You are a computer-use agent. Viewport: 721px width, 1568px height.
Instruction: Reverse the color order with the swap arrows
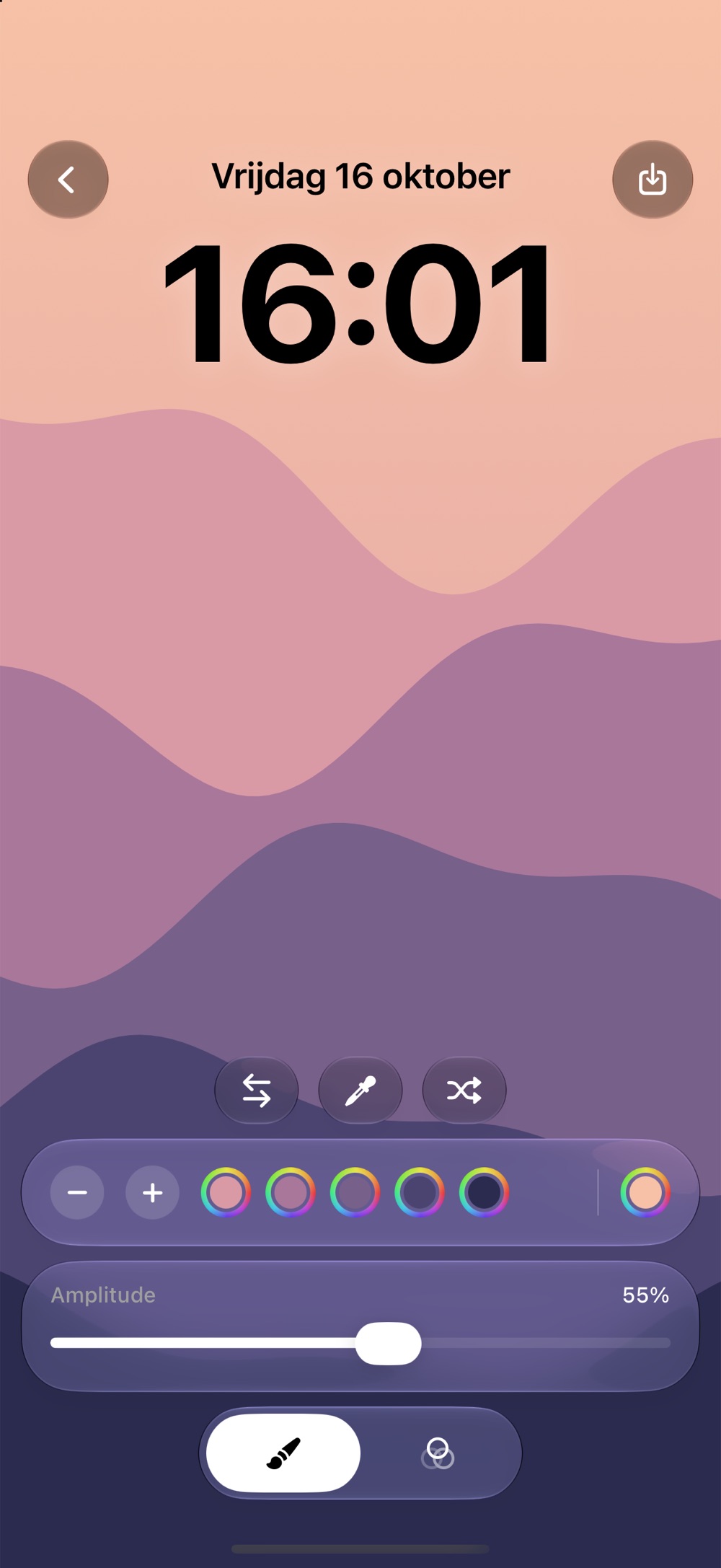point(257,1090)
